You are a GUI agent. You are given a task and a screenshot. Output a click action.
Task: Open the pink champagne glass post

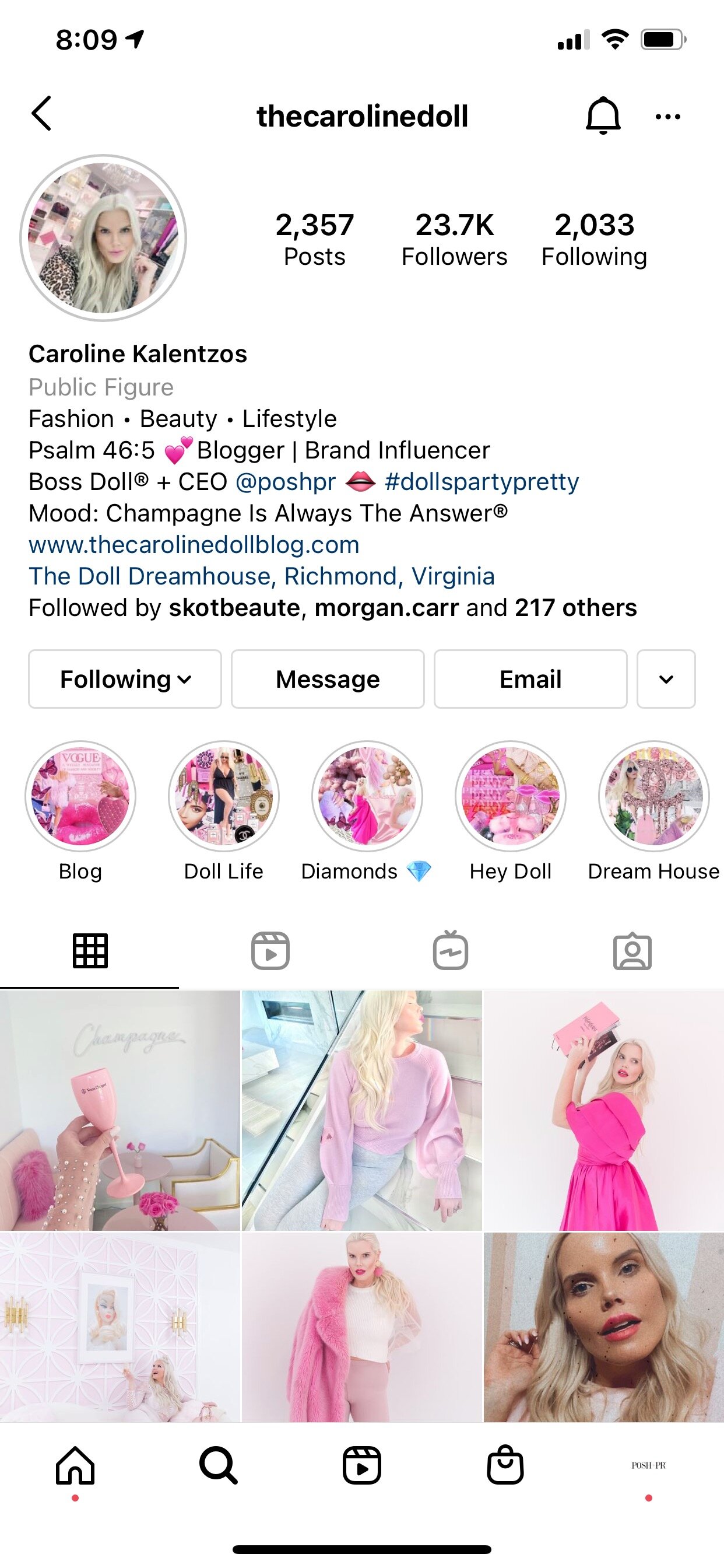[120, 1110]
